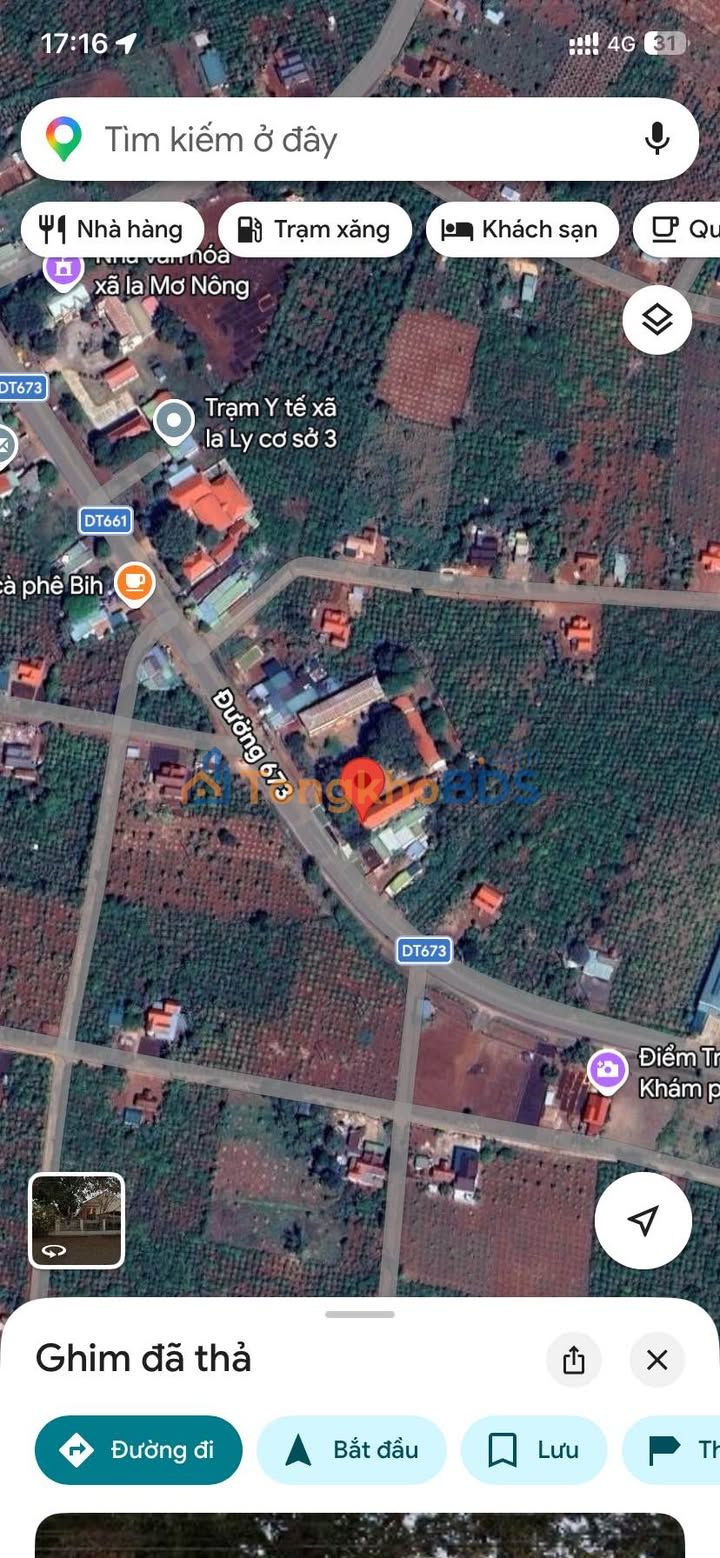720x1558 pixels.
Task: Tap Bắt đầu to start navigation
Action: (x=352, y=1450)
